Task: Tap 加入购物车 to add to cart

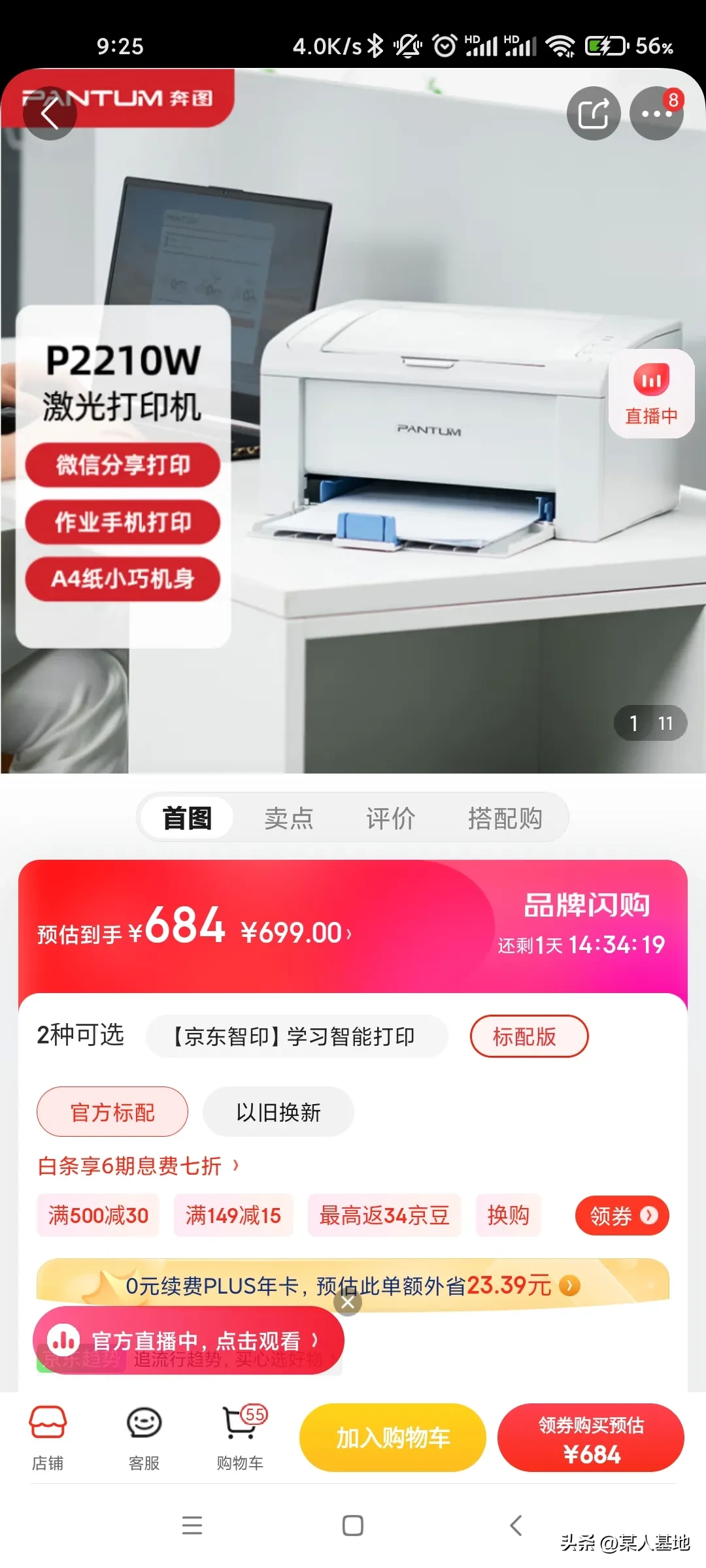Action: tap(393, 1437)
